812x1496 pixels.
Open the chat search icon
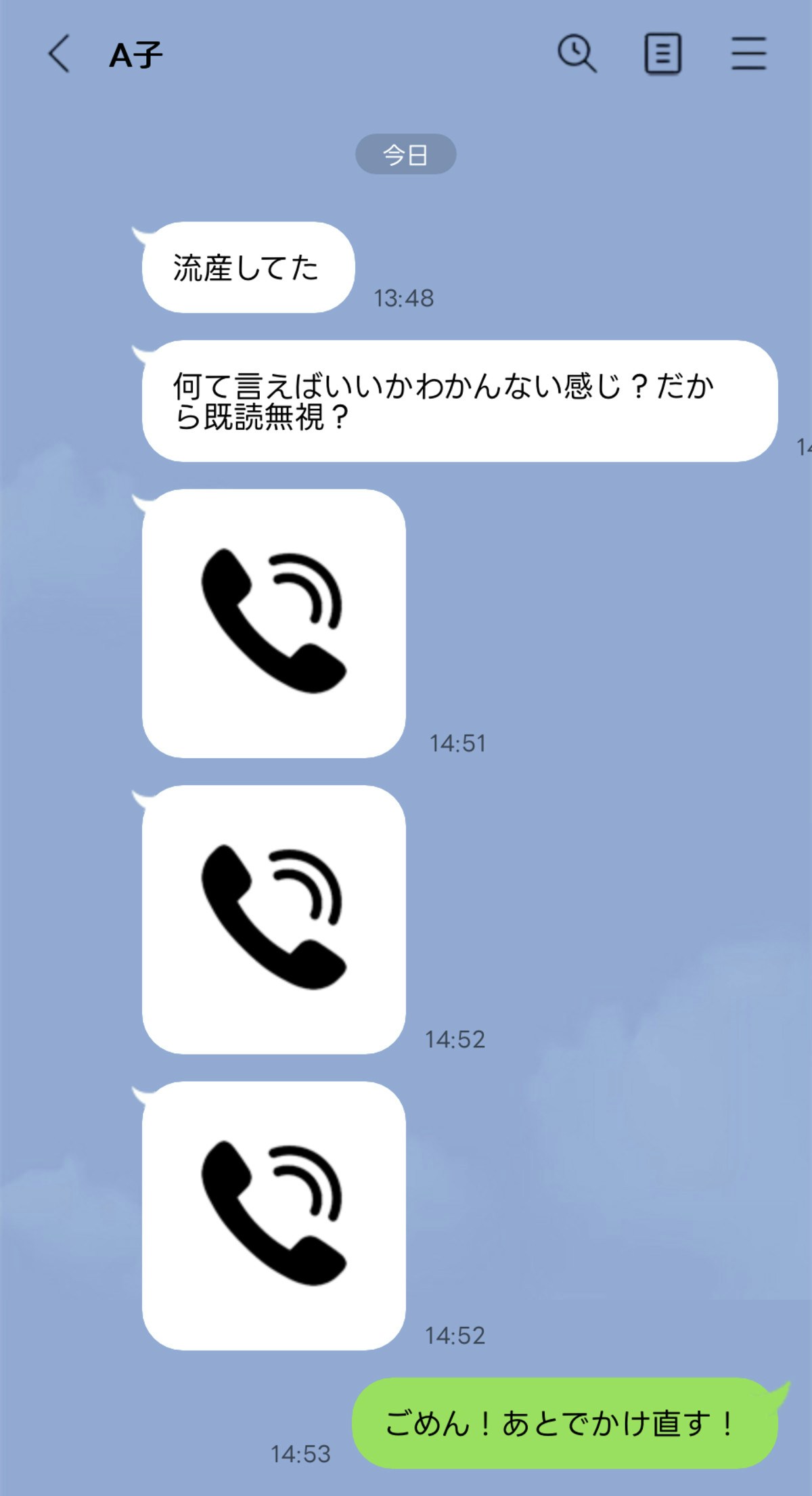pyautogui.click(x=577, y=53)
